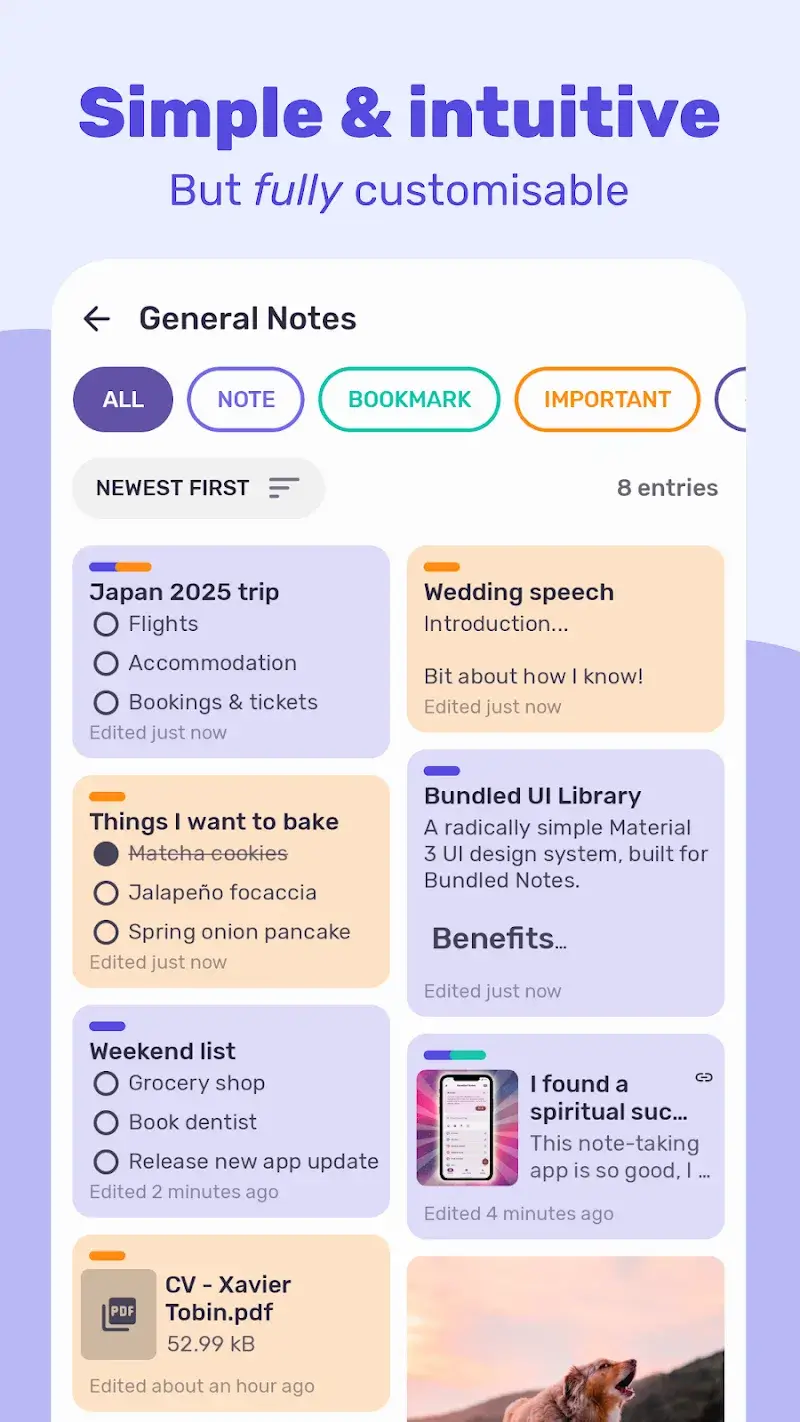The width and height of the screenshot is (800, 1422).
Task: Click the link icon on the spiritual successor note
Action: pyautogui.click(x=703, y=1078)
